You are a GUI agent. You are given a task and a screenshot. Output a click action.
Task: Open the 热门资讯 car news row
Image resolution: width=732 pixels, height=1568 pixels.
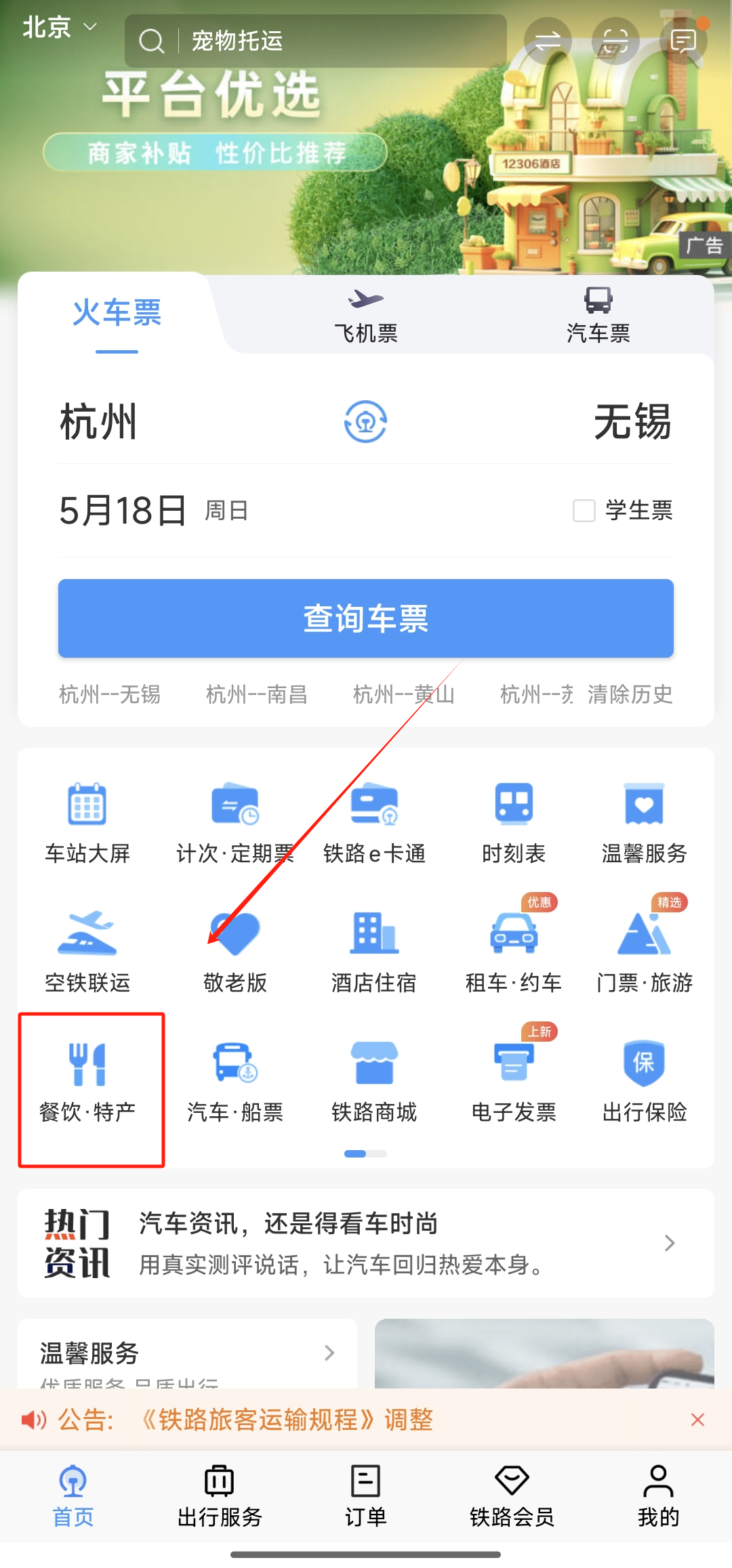(x=366, y=1243)
